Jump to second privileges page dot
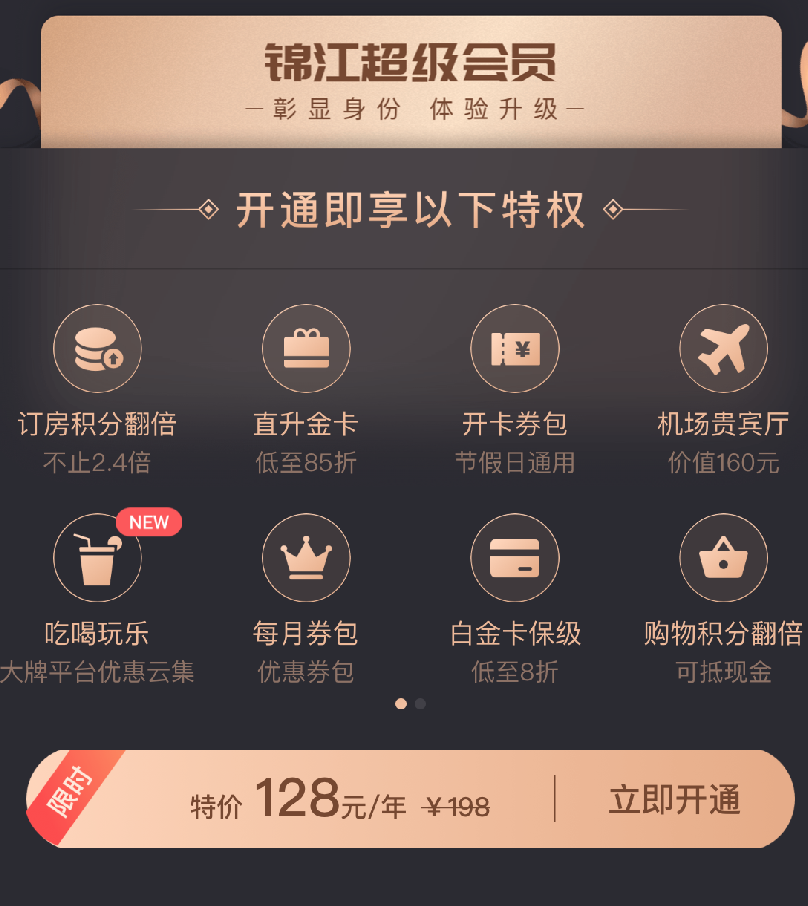The height and width of the screenshot is (906, 808). tap(420, 704)
